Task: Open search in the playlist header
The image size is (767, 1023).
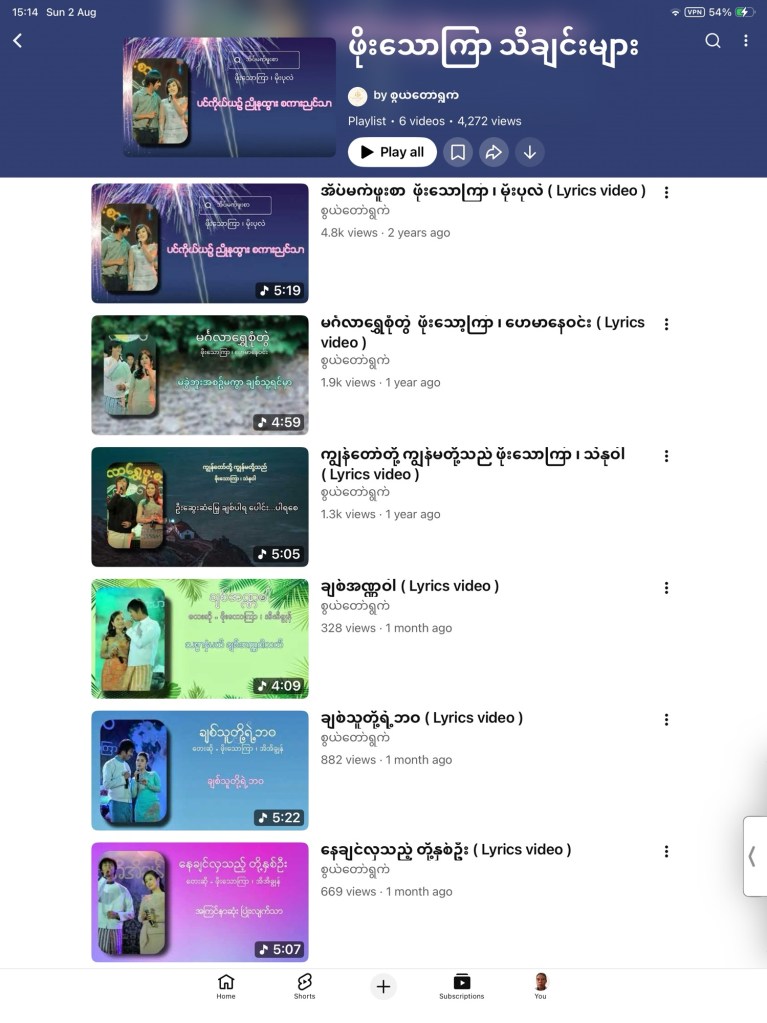Action: tap(713, 40)
